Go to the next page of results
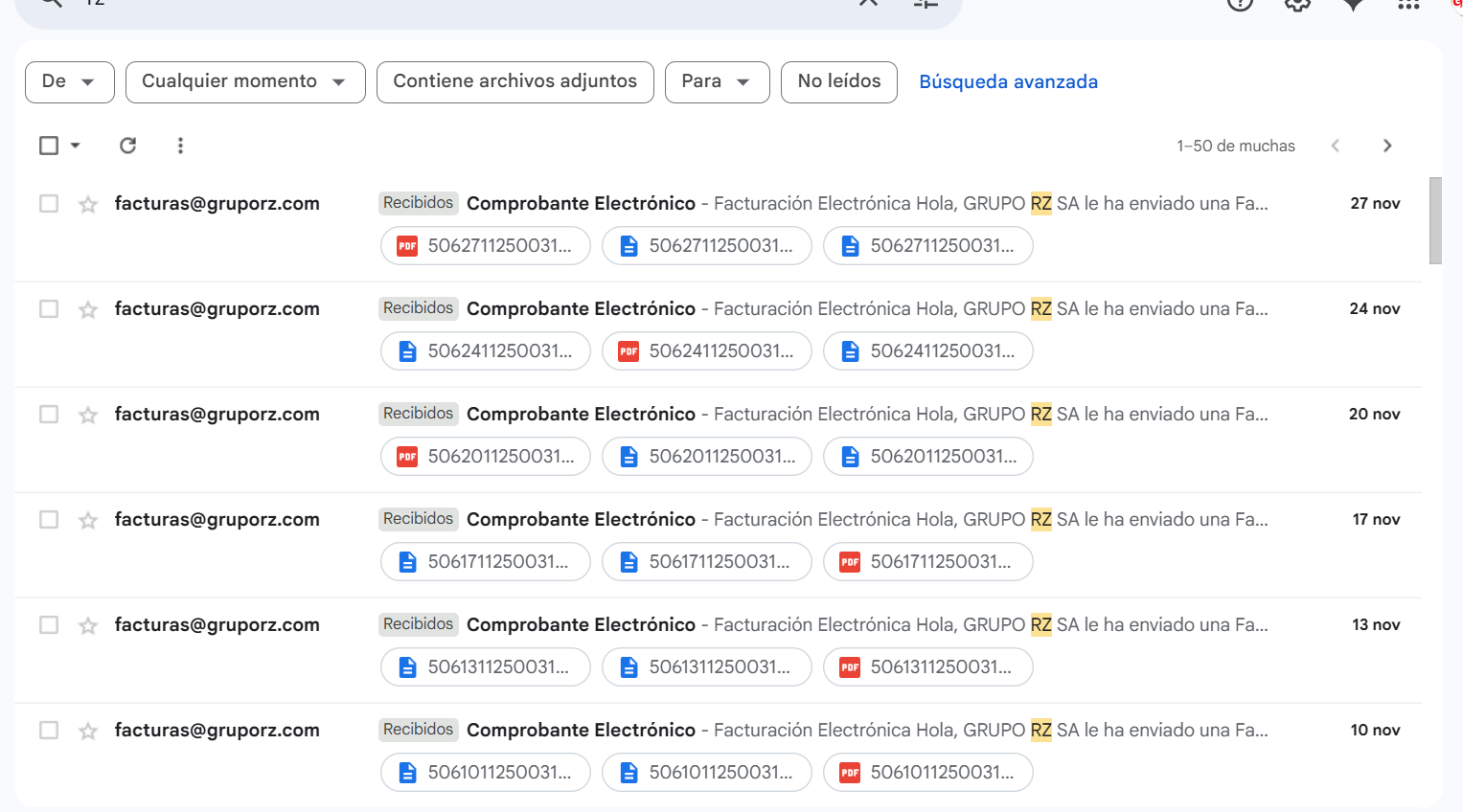The width and height of the screenshot is (1463, 812). [1386, 146]
